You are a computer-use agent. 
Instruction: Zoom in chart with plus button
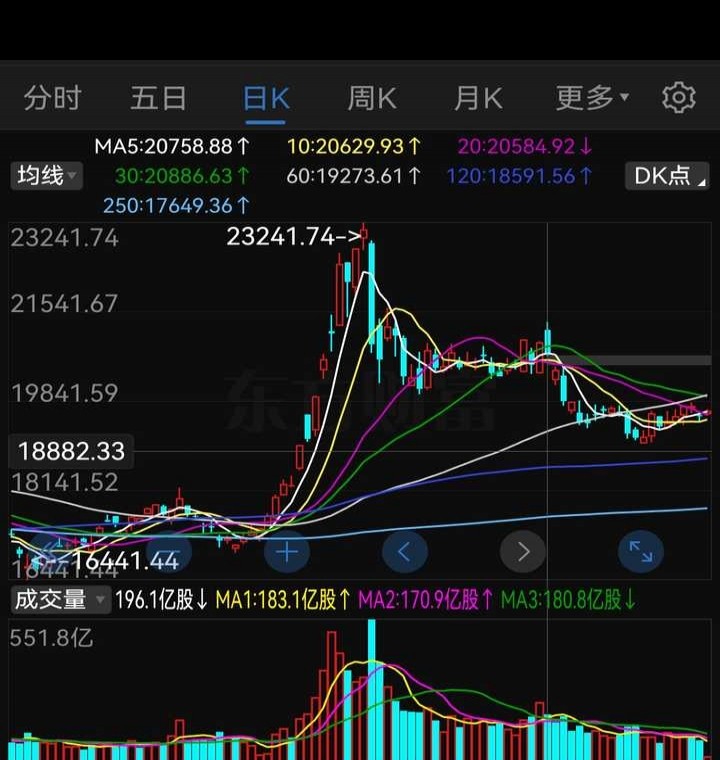[x=287, y=552]
